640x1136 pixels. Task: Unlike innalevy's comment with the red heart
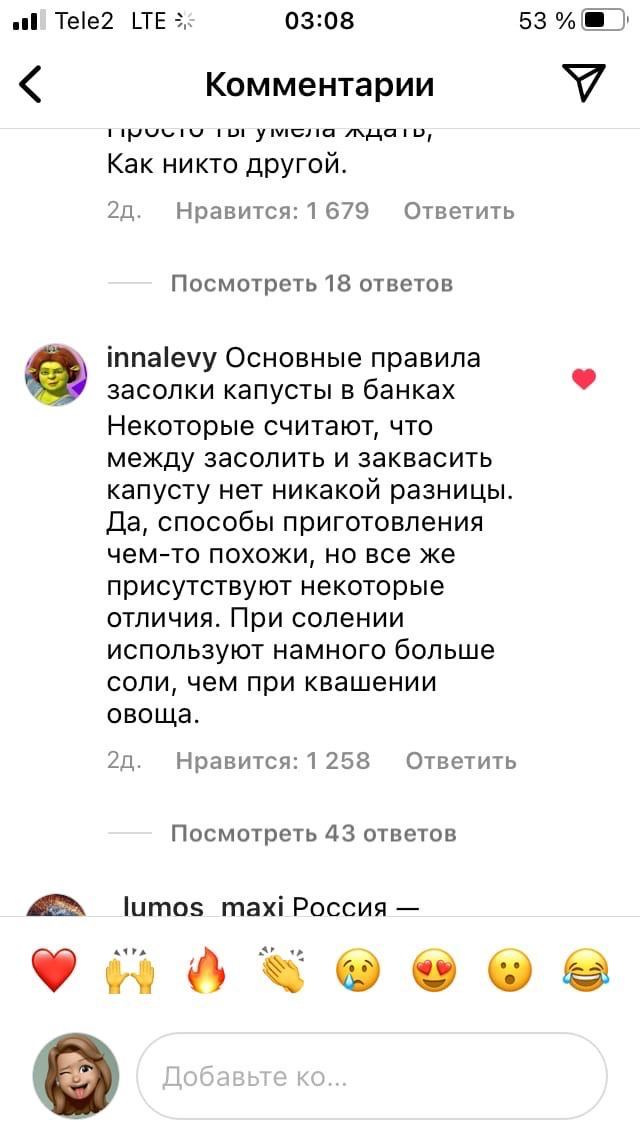point(584,378)
